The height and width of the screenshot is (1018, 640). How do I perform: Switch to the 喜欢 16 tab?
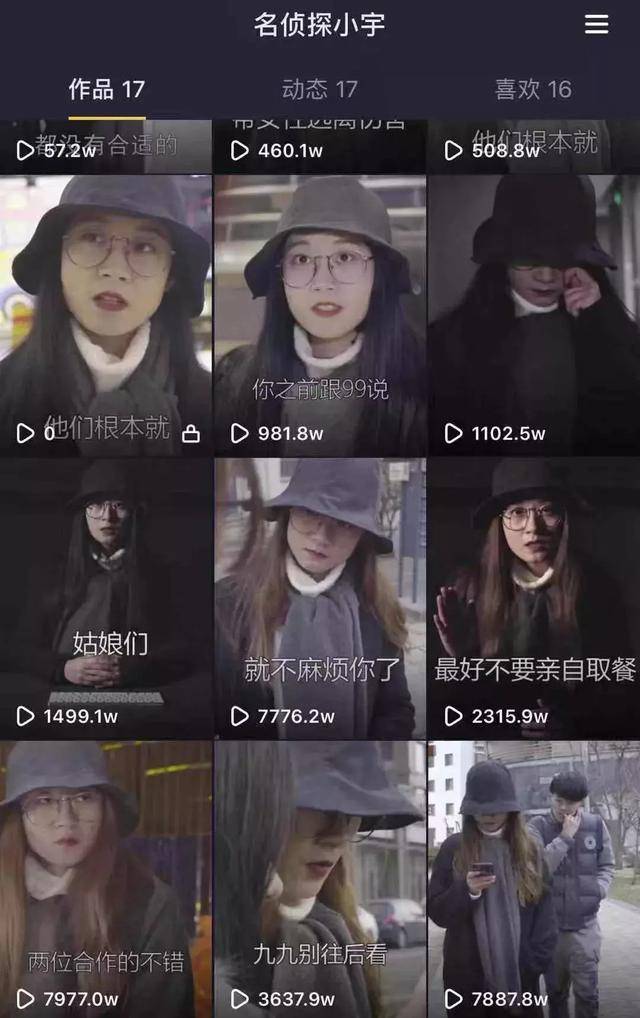[x=533, y=89]
